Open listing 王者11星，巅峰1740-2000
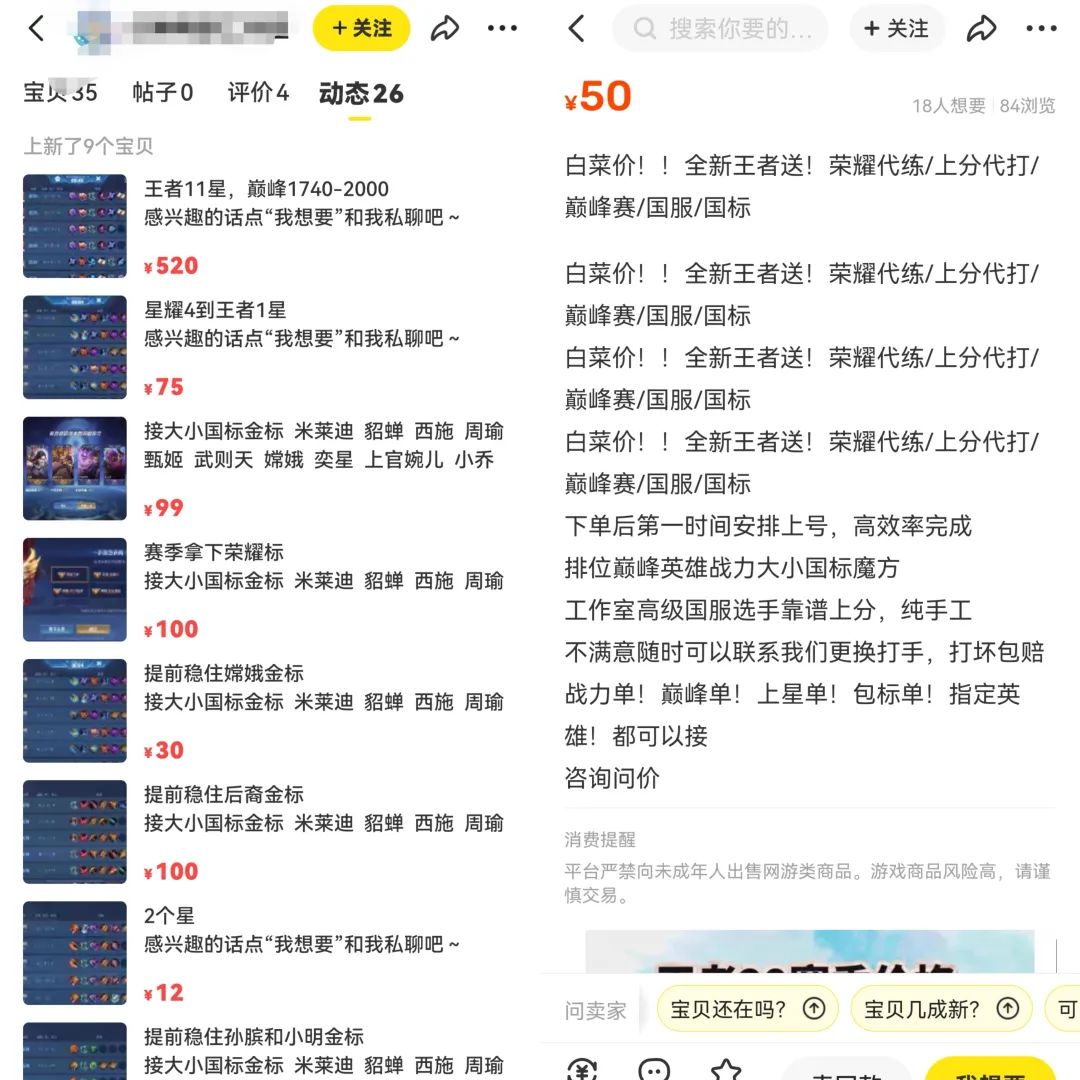The height and width of the screenshot is (1080, 1080). 266,189
